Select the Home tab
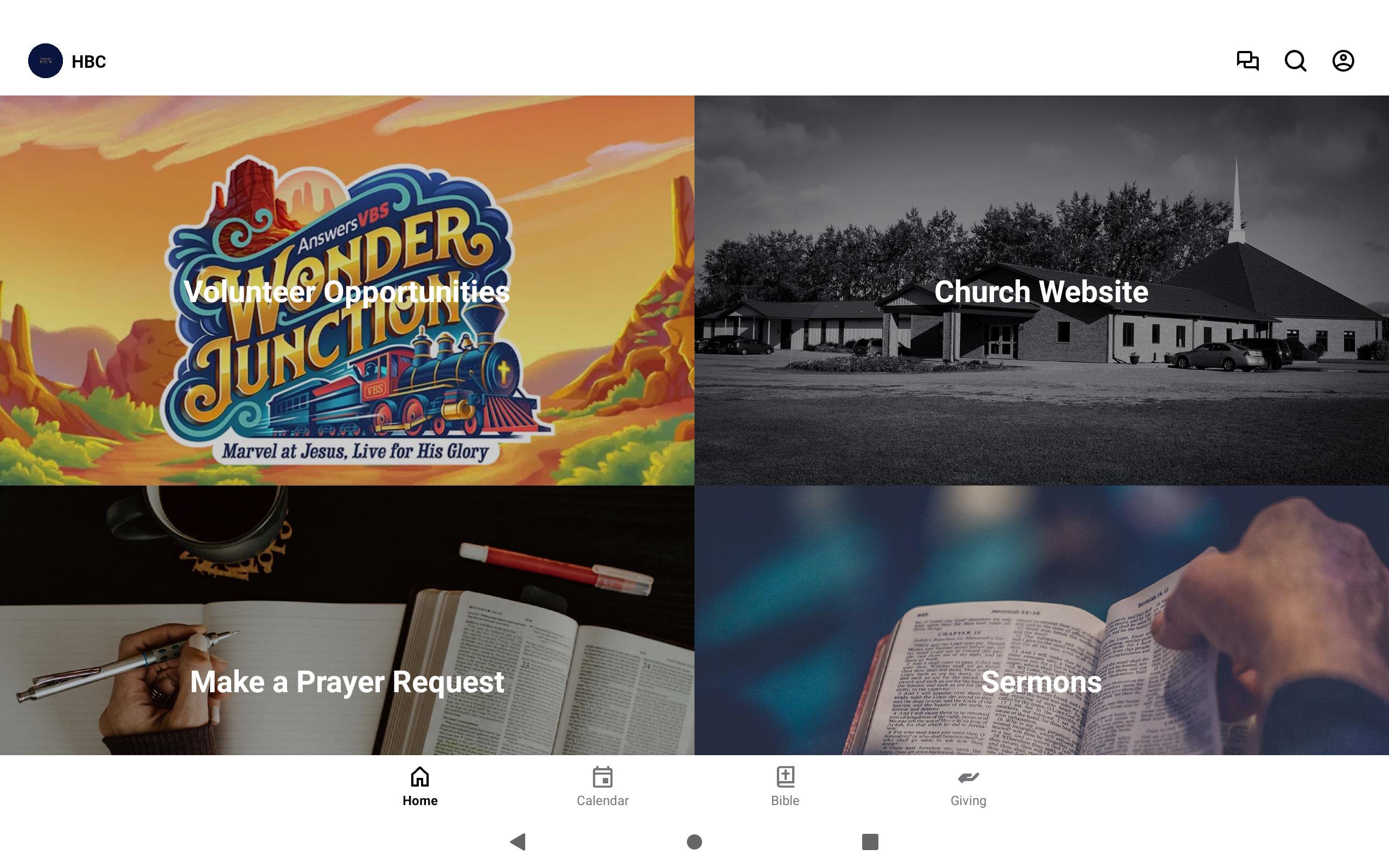The height and width of the screenshot is (868, 1389). [x=419, y=787]
